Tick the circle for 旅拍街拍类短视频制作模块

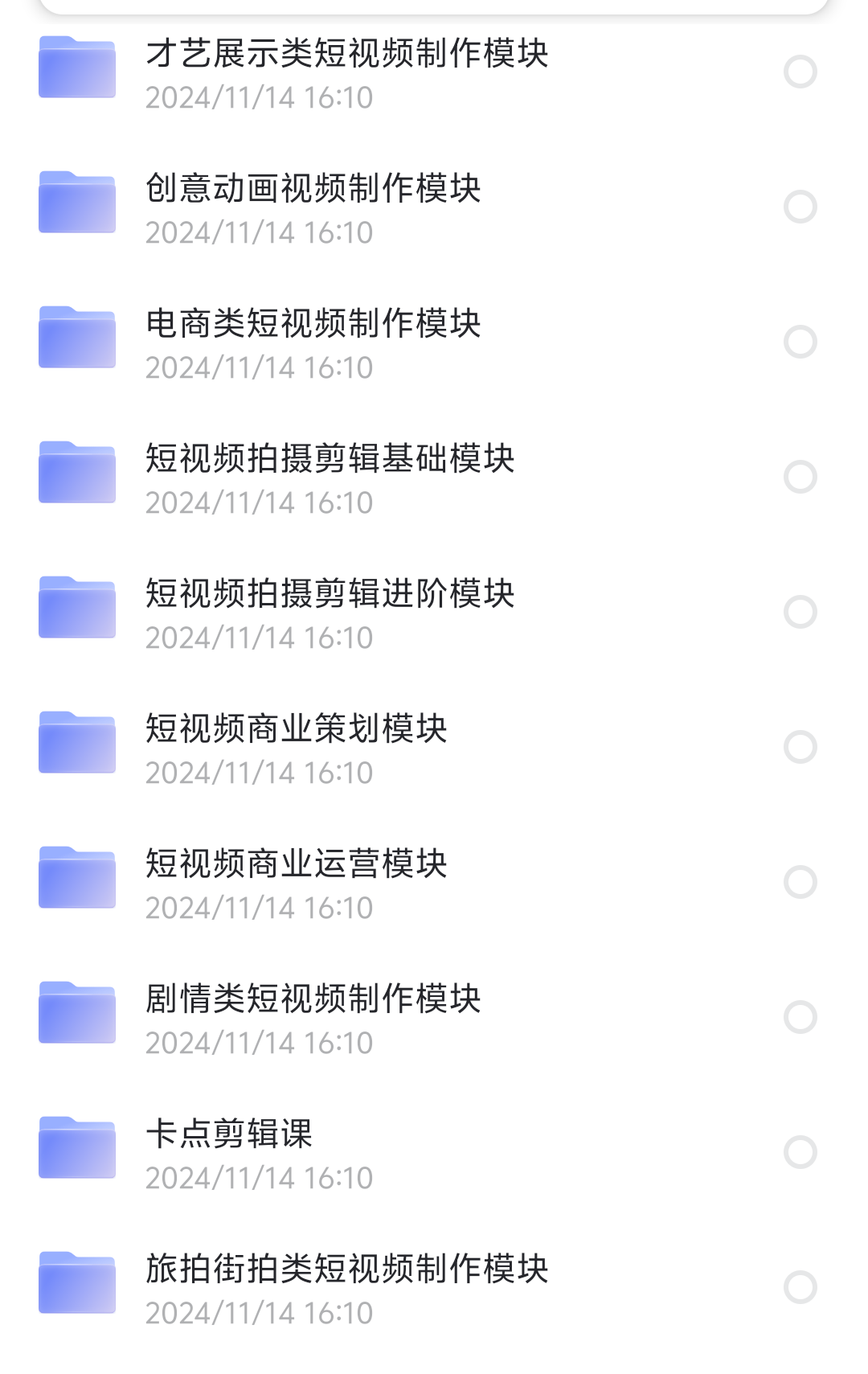(x=800, y=1287)
